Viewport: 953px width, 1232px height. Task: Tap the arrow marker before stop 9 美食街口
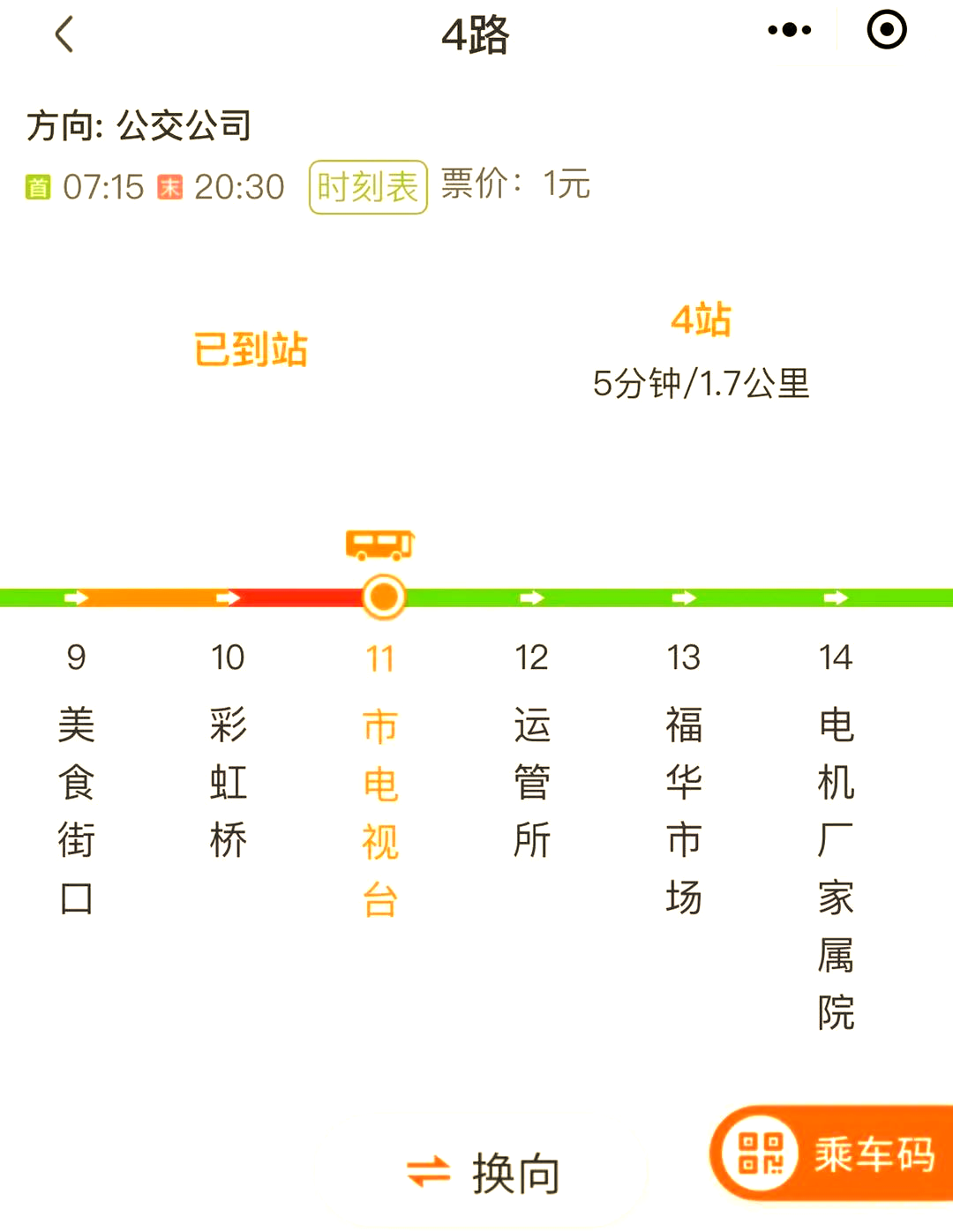coord(78,597)
